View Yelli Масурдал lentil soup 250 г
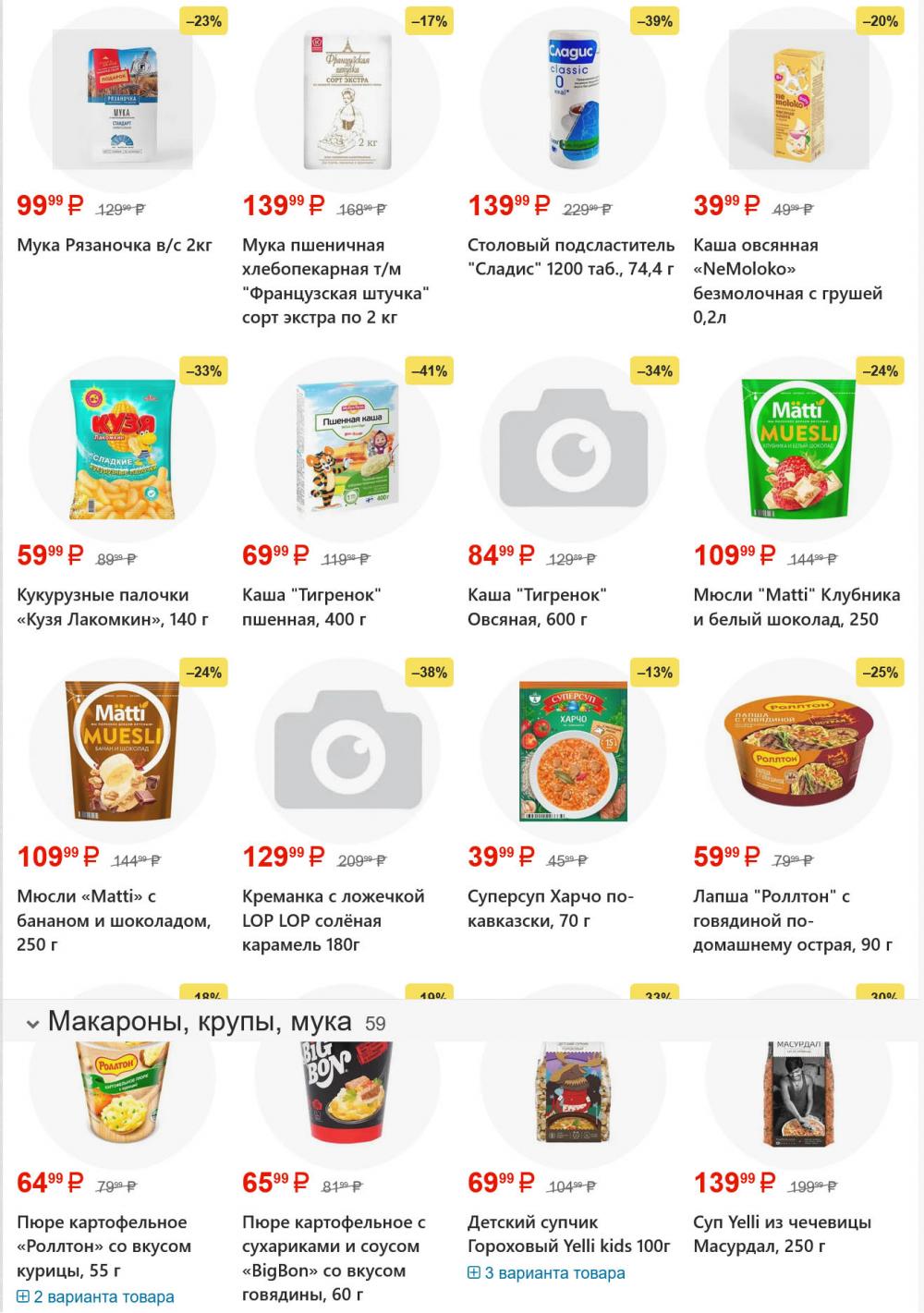The width and height of the screenshot is (924, 1313). 782,1234
